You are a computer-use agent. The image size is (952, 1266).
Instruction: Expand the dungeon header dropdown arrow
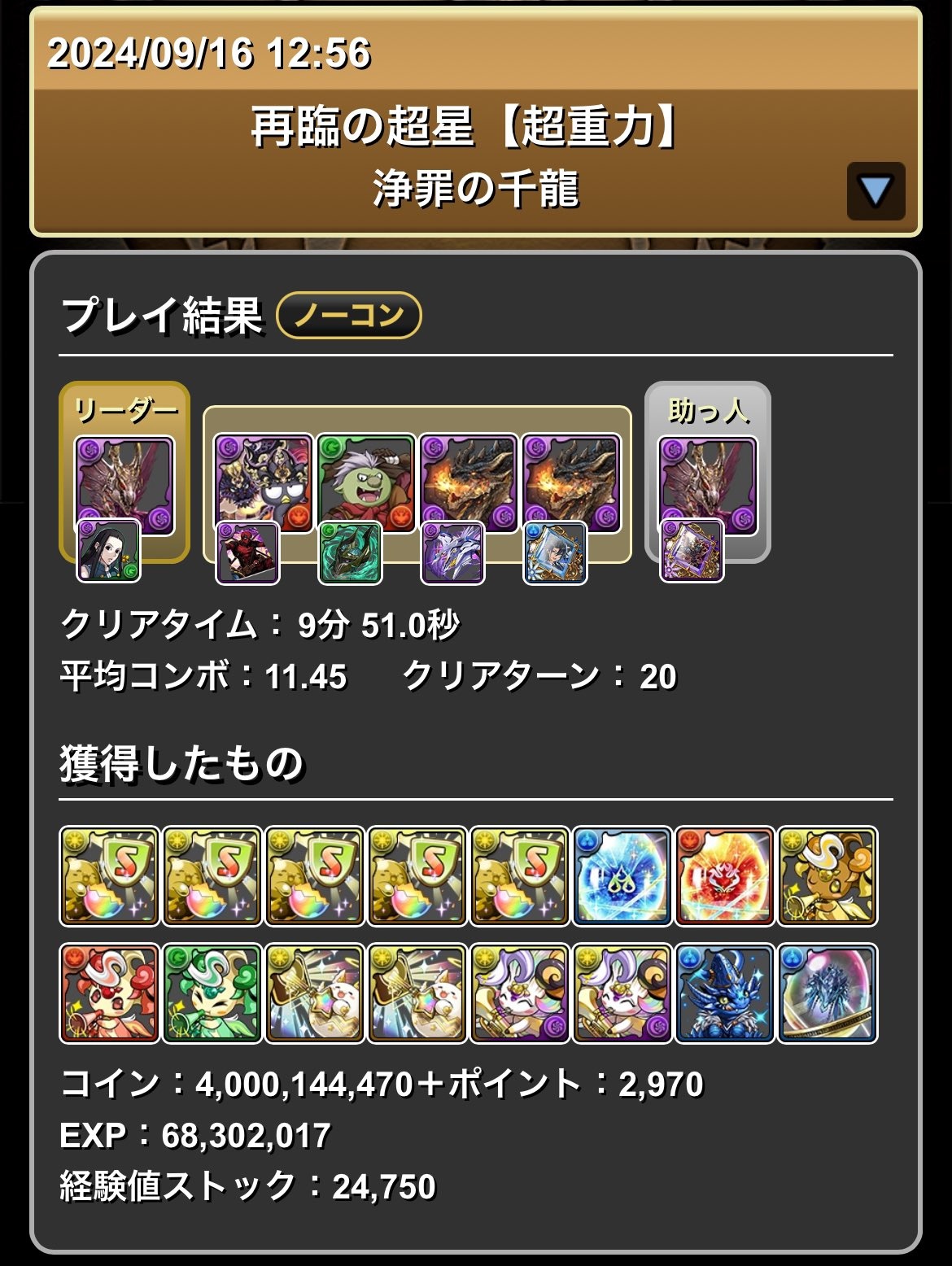pyautogui.click(x=876, y=191)
